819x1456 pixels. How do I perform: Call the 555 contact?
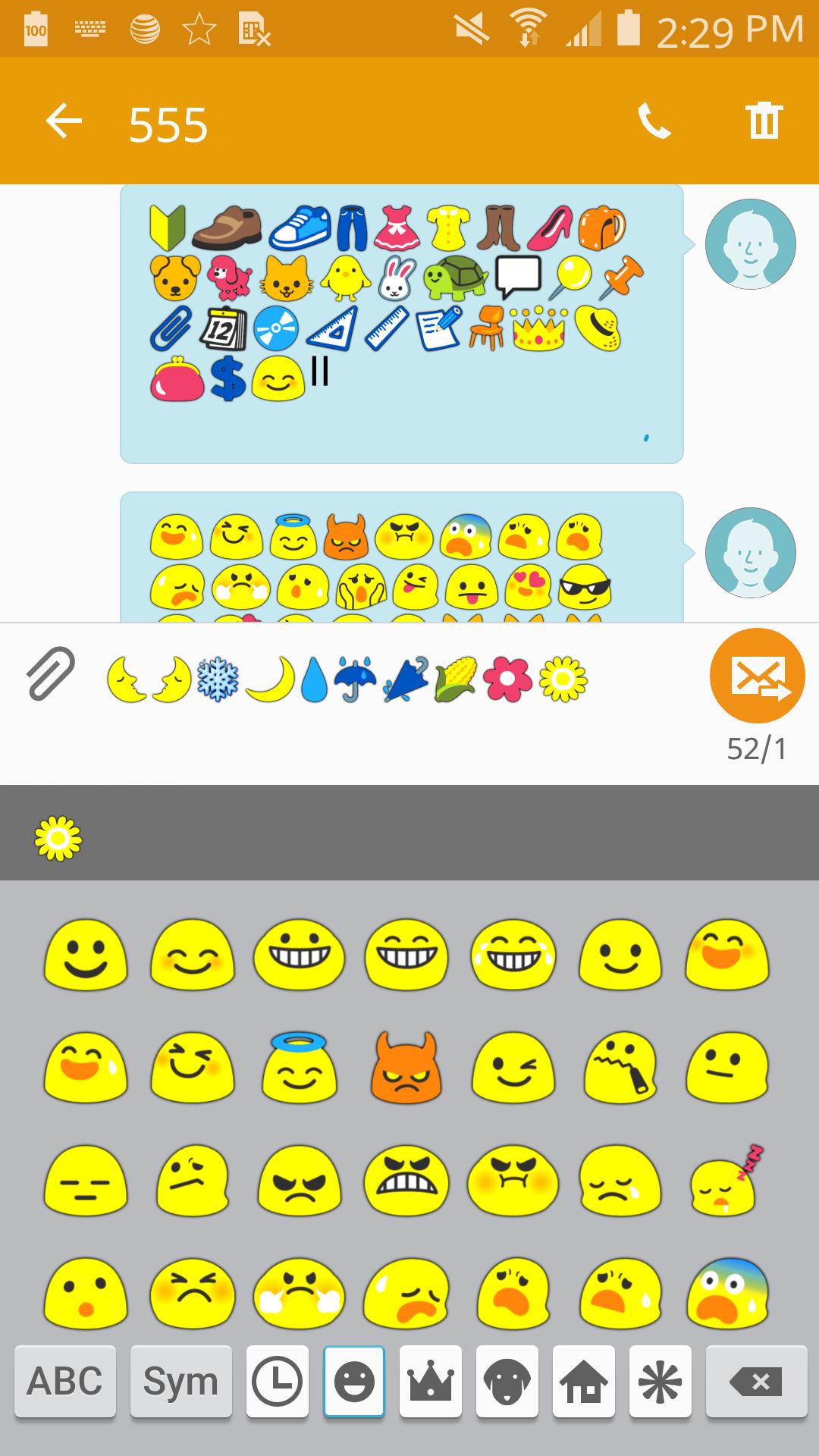pyautogui.click(x=654, y=121)
